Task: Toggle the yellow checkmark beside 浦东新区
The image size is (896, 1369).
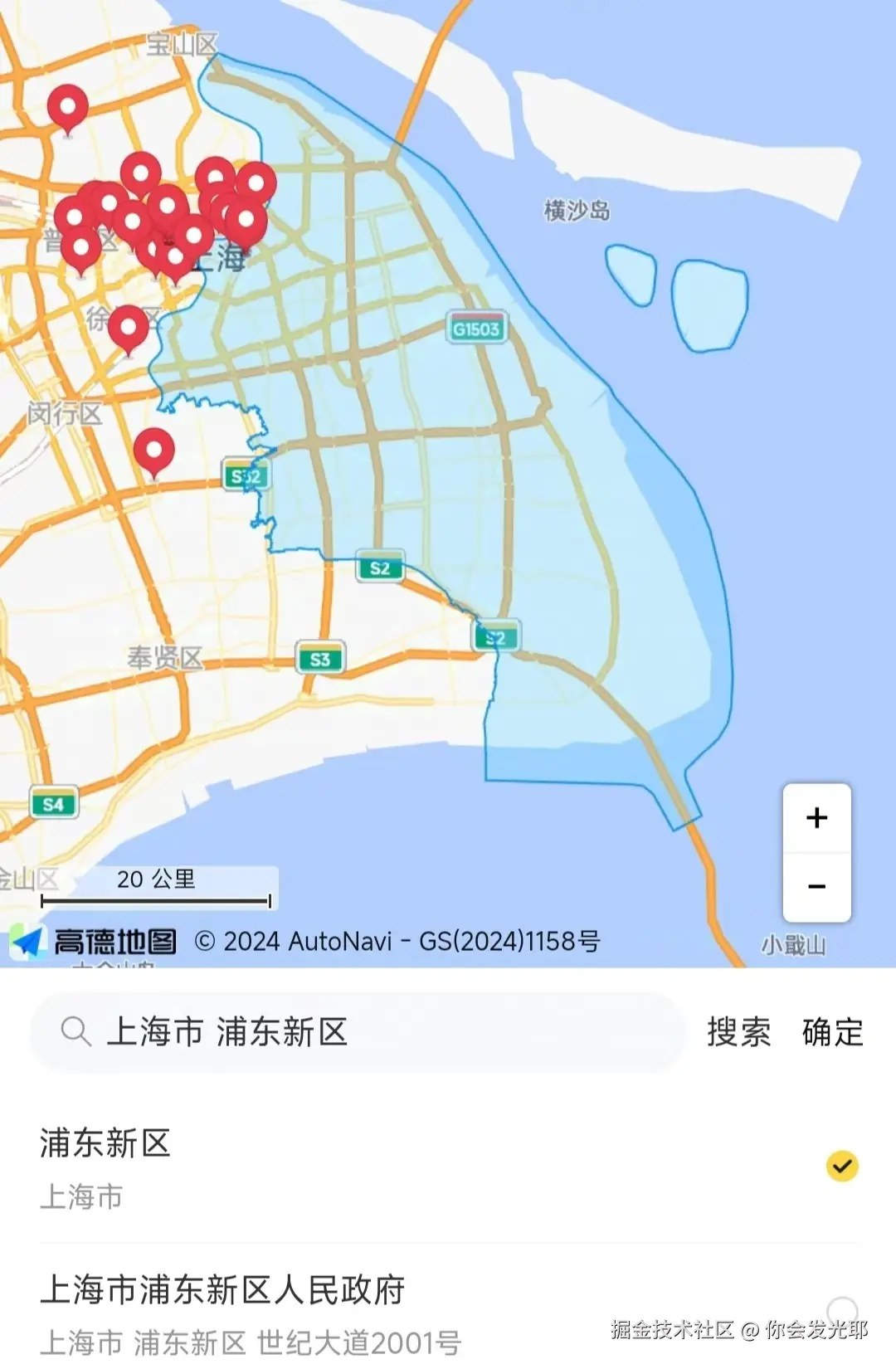Action: tap(844, 1165)
